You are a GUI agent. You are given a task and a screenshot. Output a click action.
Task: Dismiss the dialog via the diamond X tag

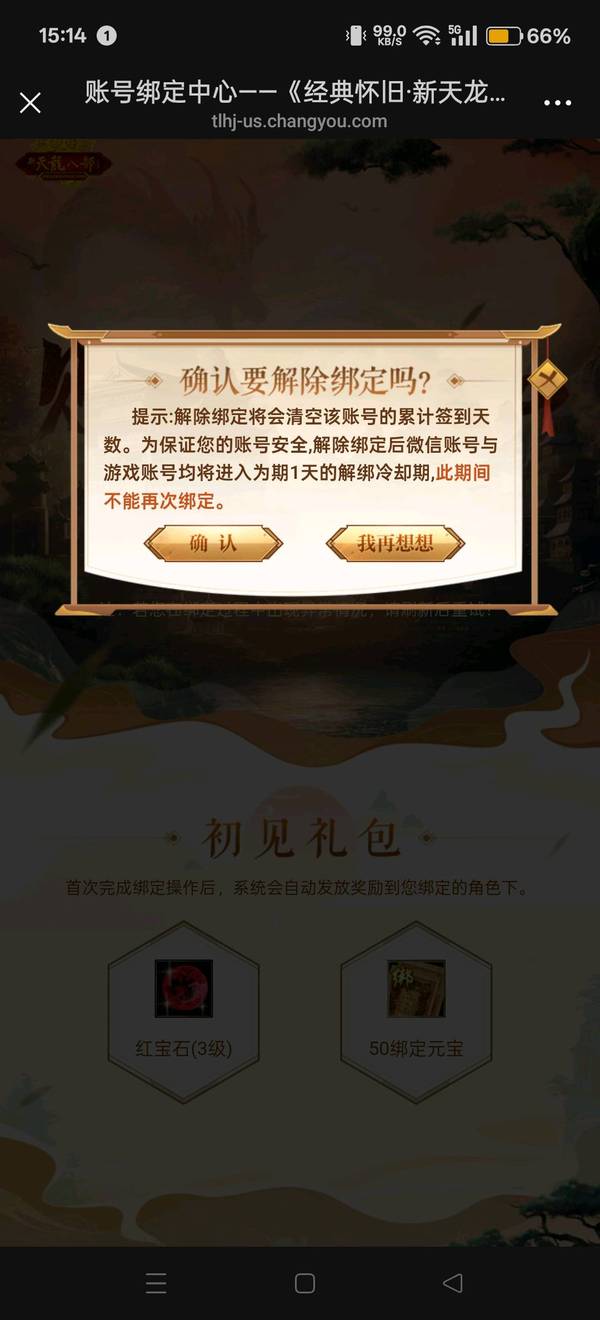(546, 378)
